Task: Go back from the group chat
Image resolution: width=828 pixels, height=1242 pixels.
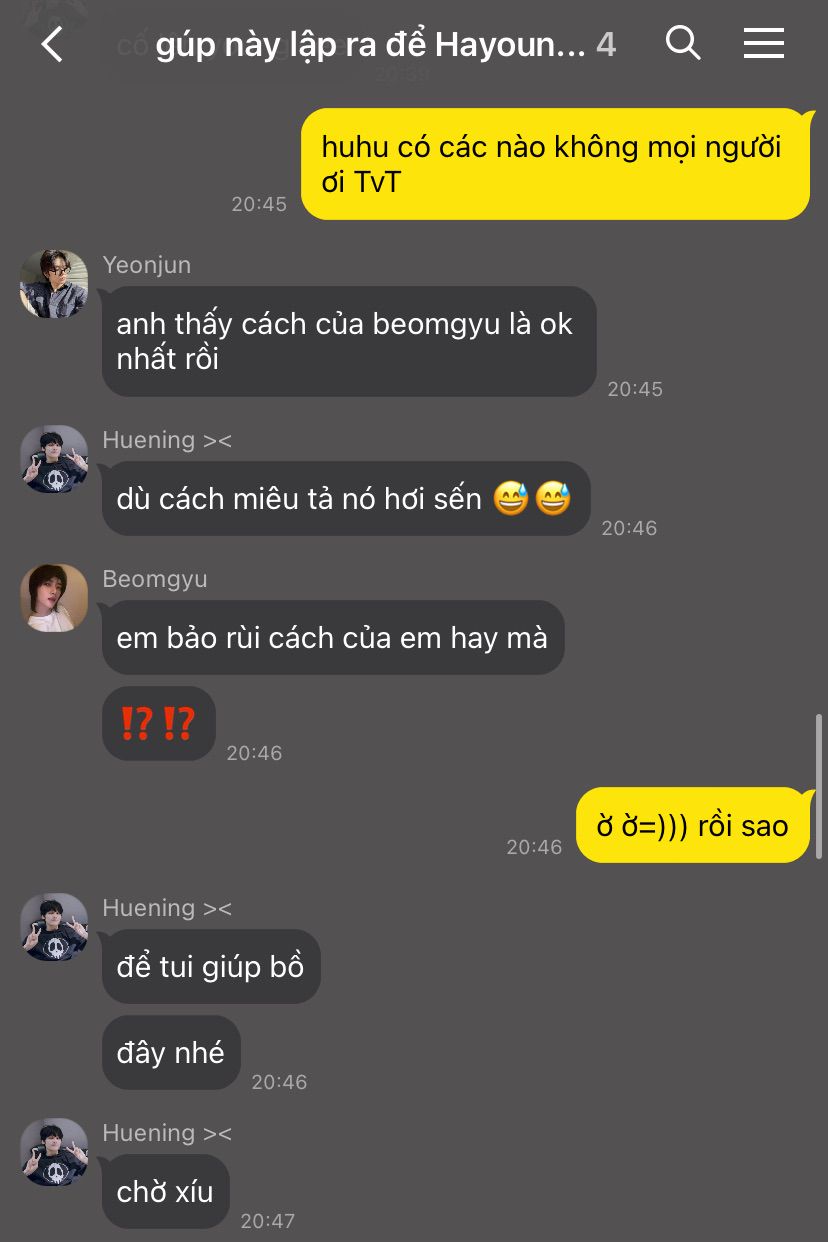Action: point(52,44)
